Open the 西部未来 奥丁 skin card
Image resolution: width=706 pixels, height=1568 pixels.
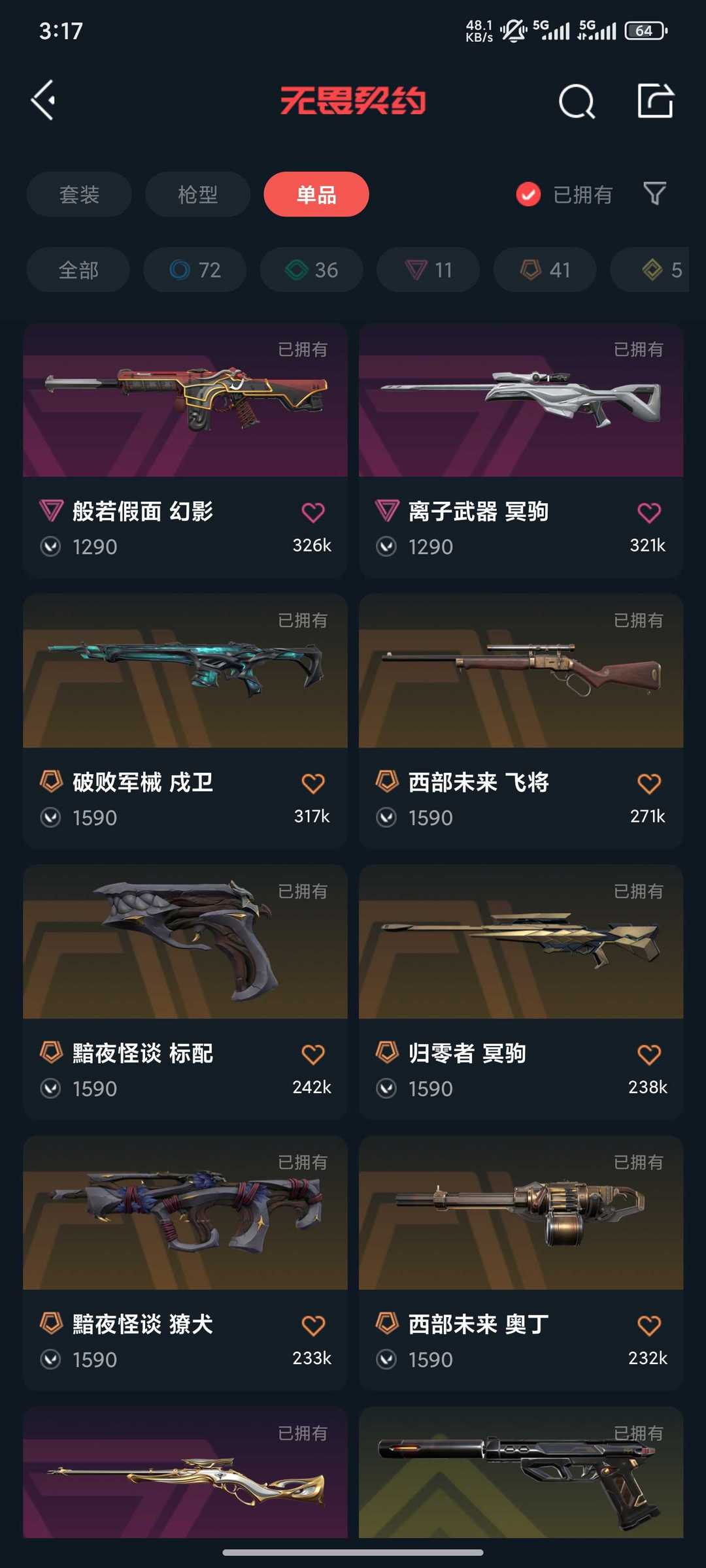(521, 1264)
